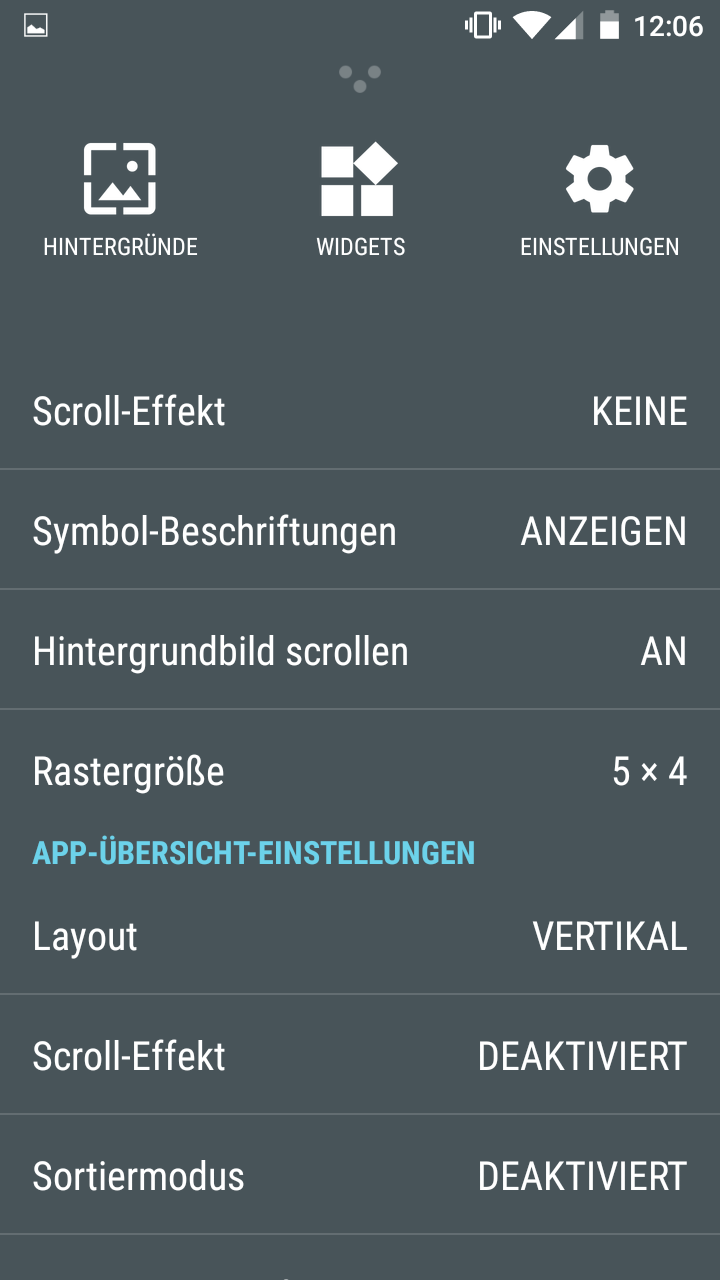Image resolution: width=720 pixels, height=1280 pixels.
Task: Toggle Hintergrundbild scrollen option
Action: click(360, 651)
